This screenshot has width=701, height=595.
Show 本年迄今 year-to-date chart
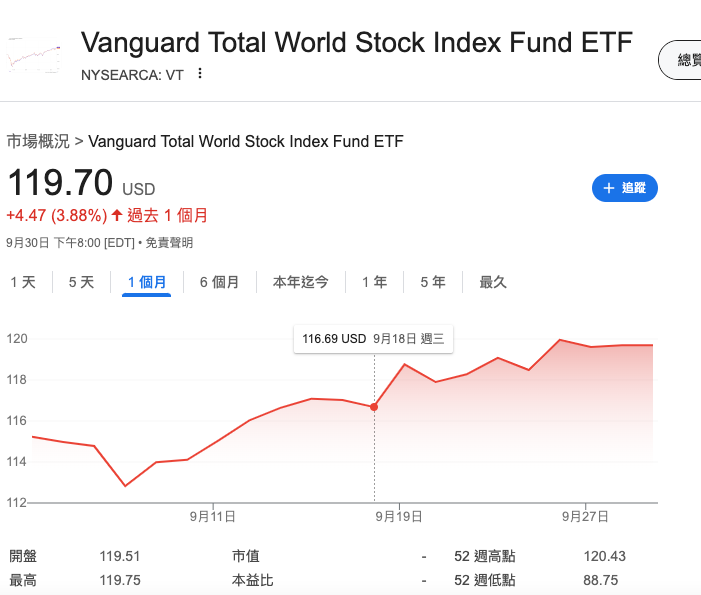[300, 282]
